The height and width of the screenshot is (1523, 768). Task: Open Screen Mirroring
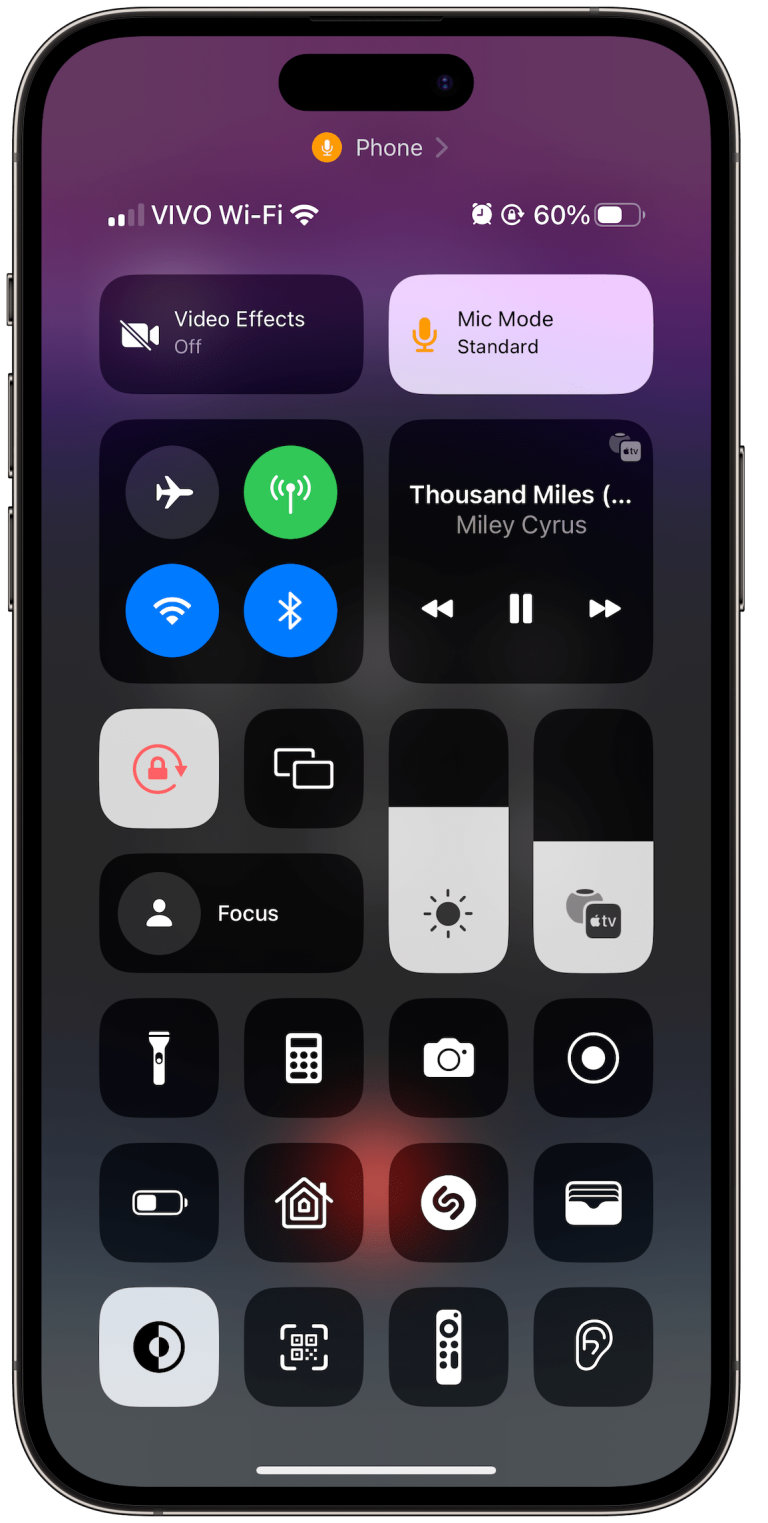coord(303,768)
